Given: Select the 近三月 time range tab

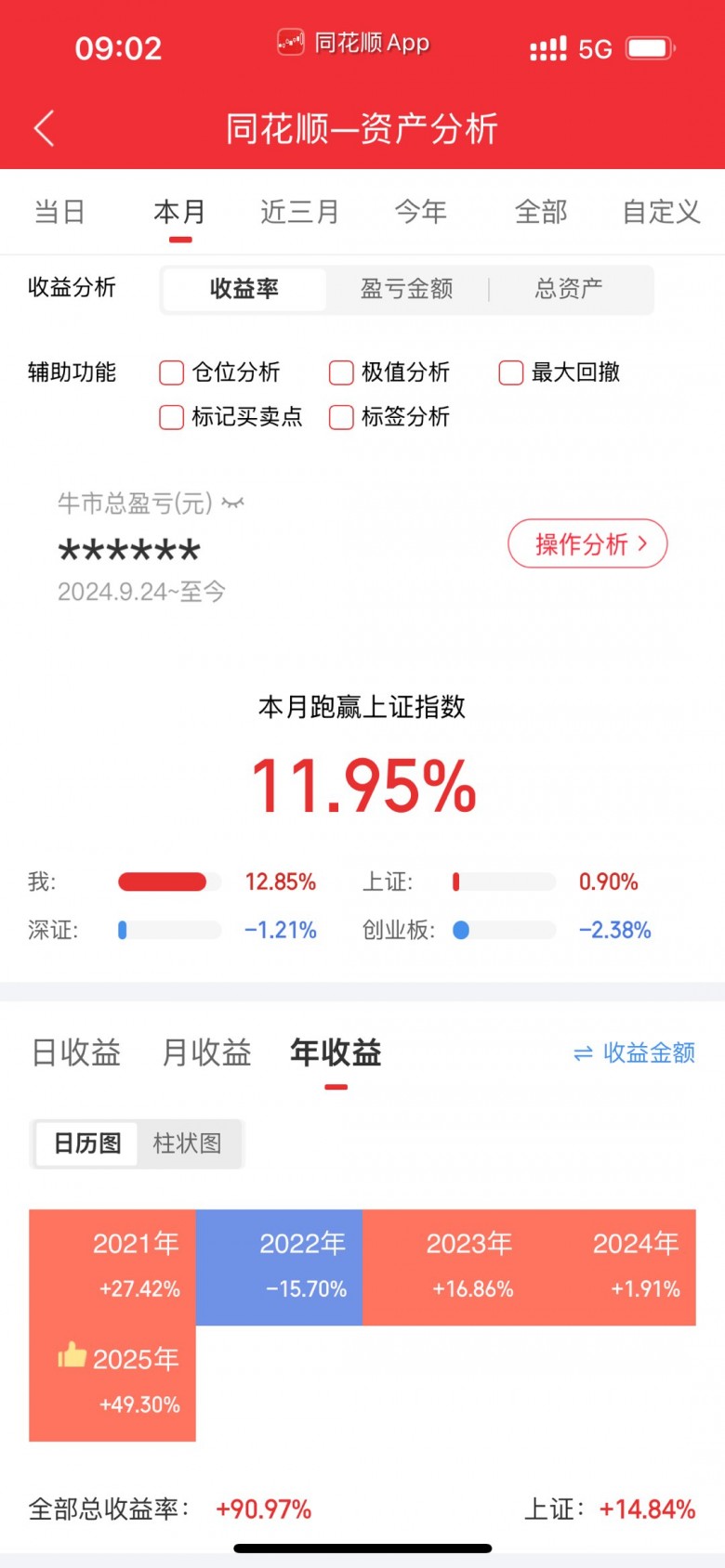Looking at the screenshot, I should point(299,212).
